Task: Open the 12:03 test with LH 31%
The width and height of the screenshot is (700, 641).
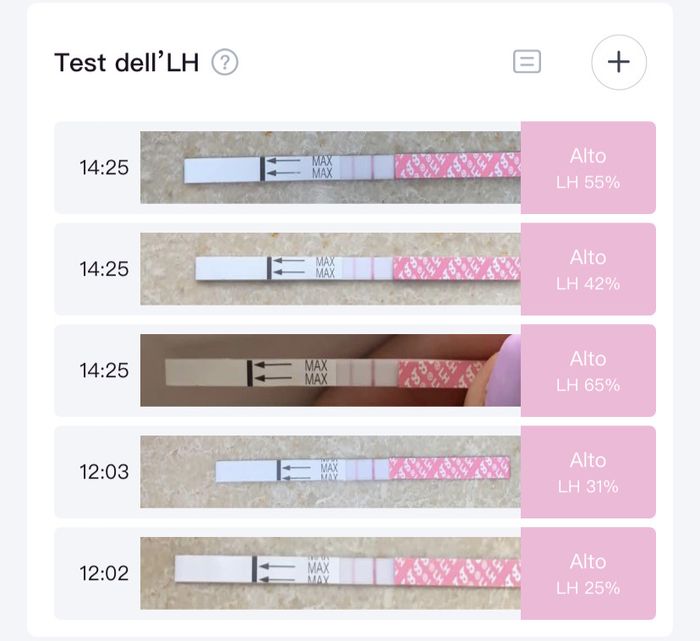Action: 355,472
